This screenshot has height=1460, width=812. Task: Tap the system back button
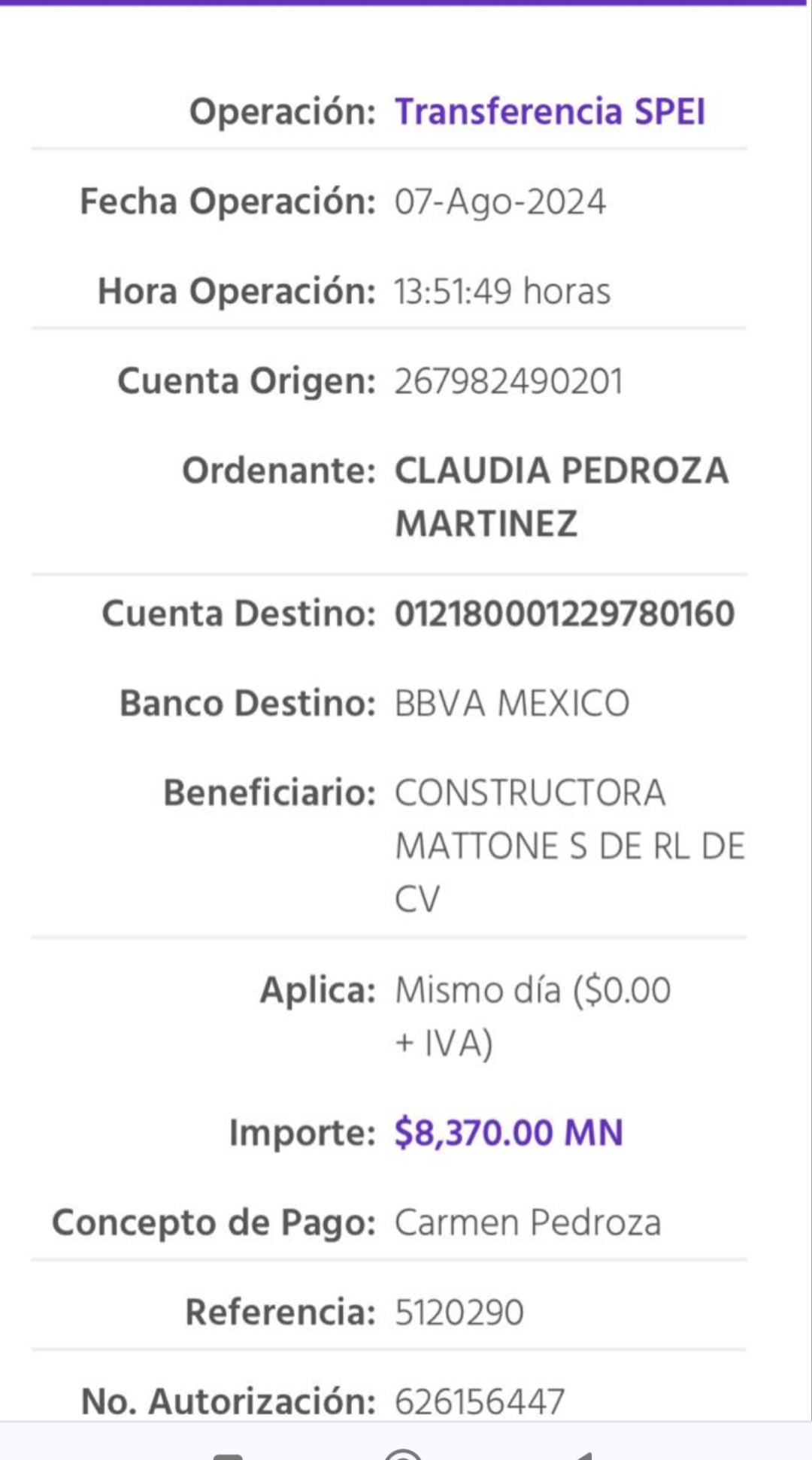[x=580, y=1455]
